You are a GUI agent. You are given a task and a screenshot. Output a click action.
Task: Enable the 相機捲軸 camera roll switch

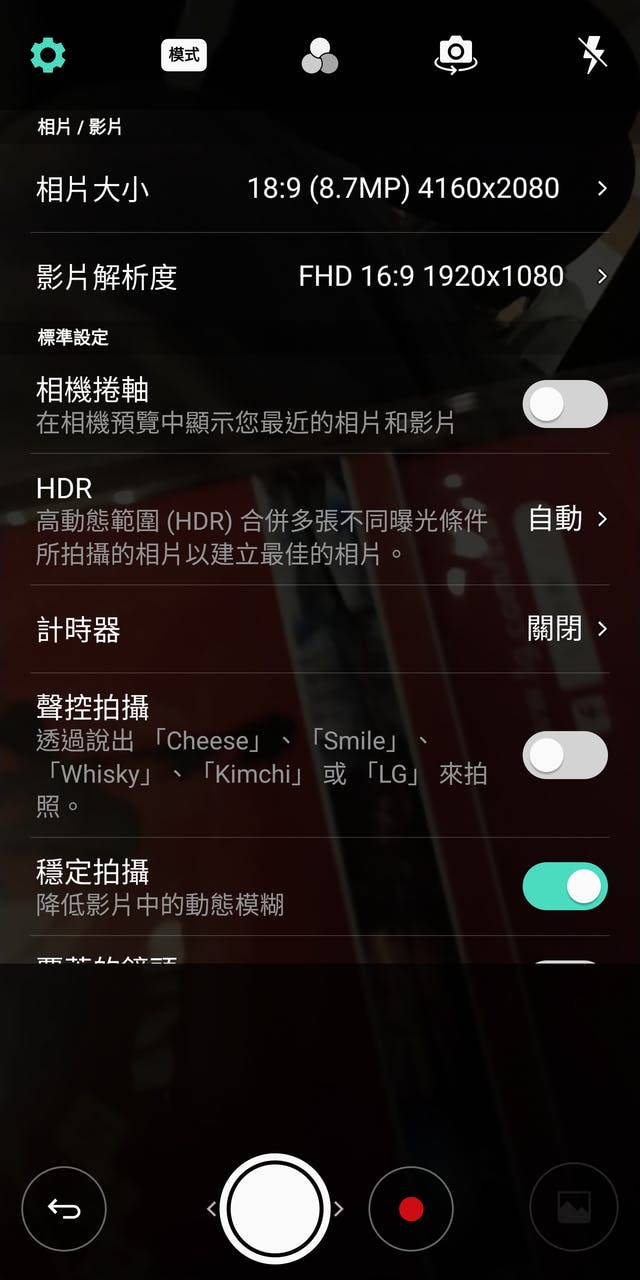tap(565, 404)
